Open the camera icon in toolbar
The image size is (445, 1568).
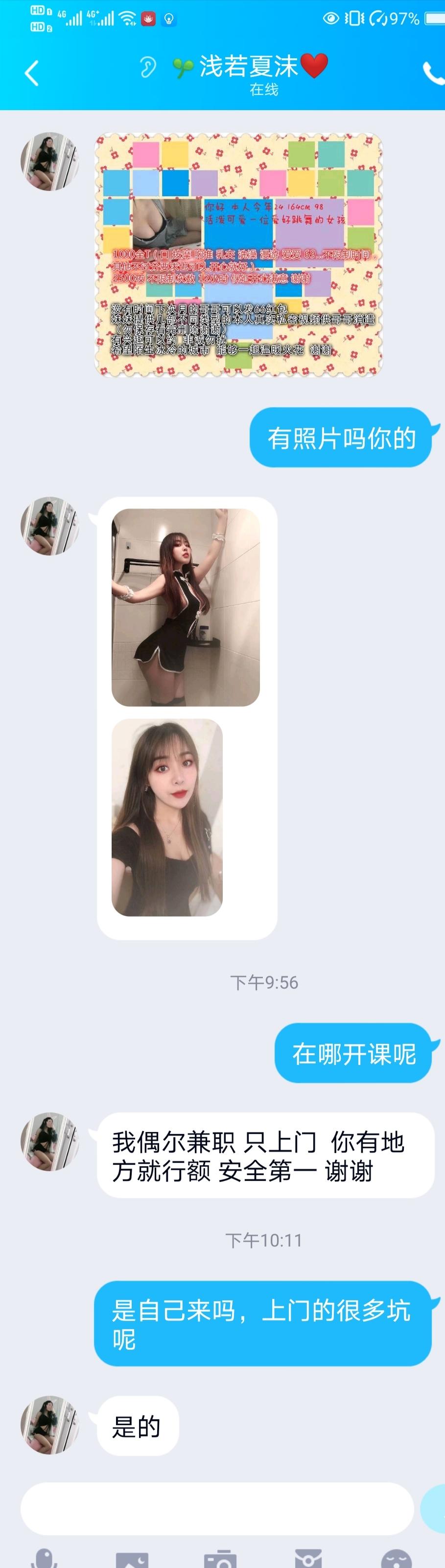[x=220, y=1558]
